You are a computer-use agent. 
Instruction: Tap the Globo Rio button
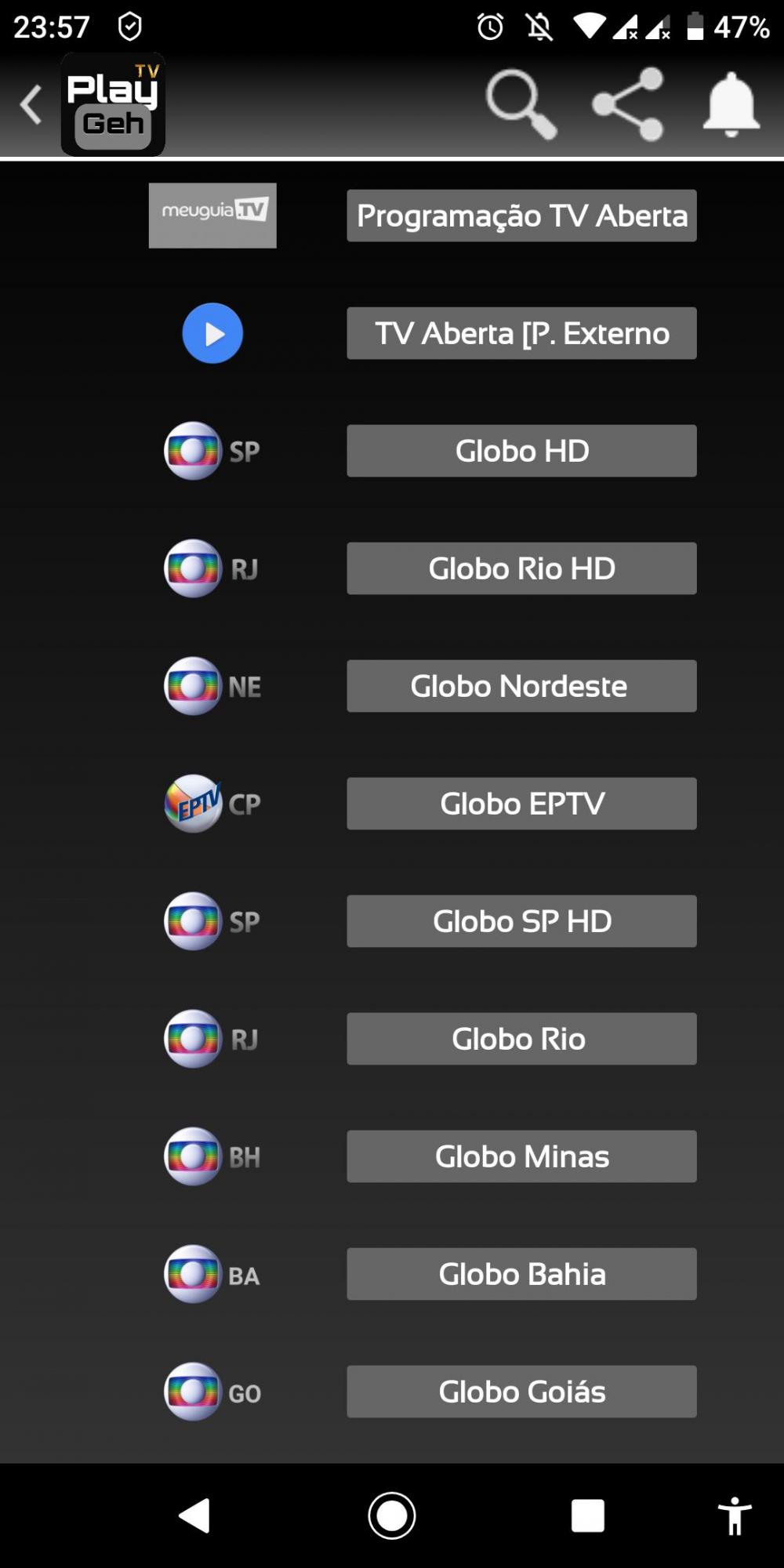pyautogui.click(x=521, y=1039)
